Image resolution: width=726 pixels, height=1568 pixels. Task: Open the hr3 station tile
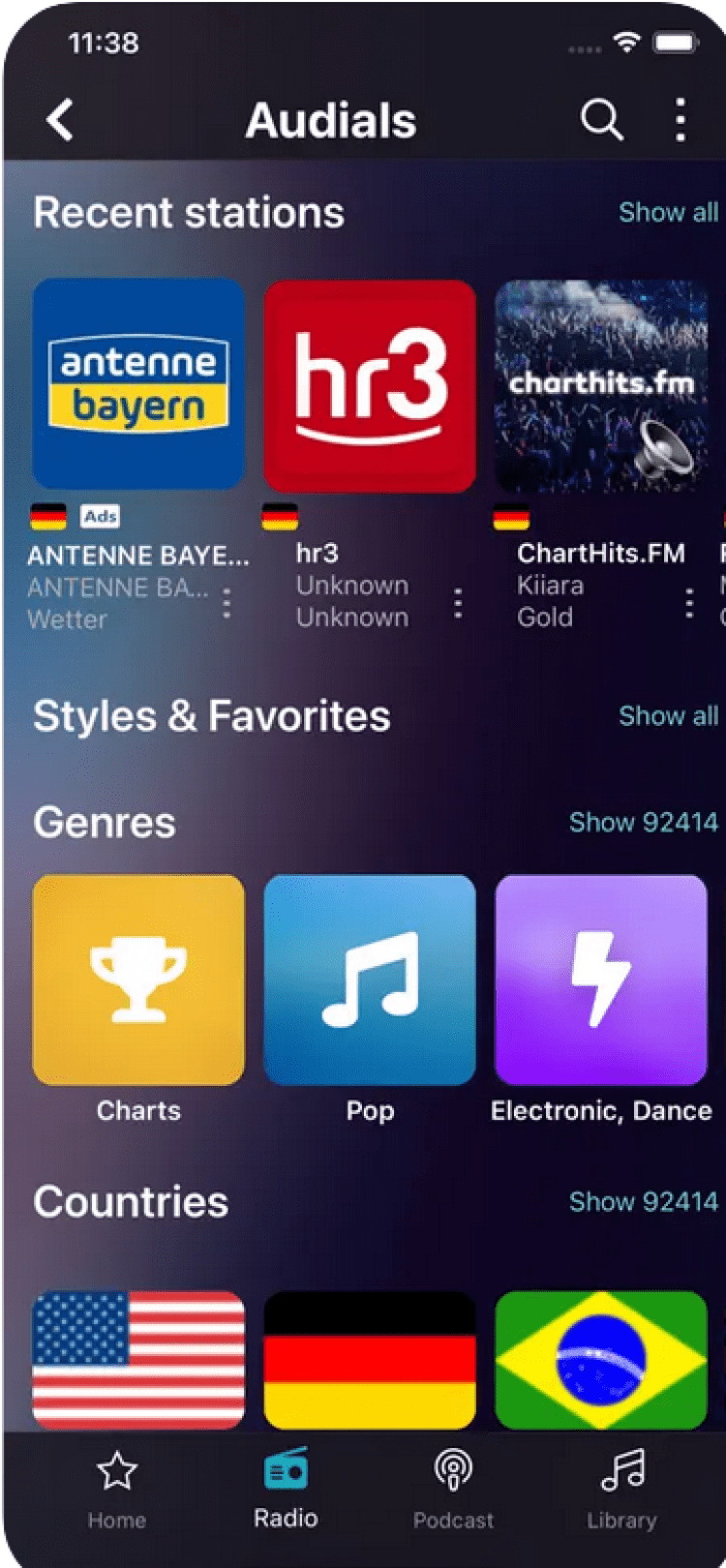[x=370, y=385]
